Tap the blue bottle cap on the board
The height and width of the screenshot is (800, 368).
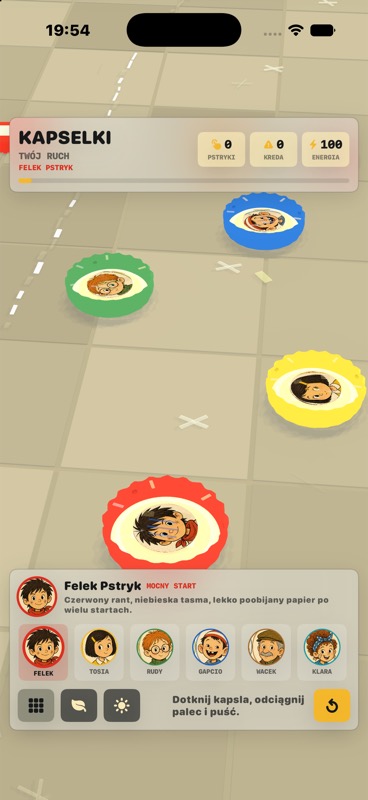(x=264, y=221)
